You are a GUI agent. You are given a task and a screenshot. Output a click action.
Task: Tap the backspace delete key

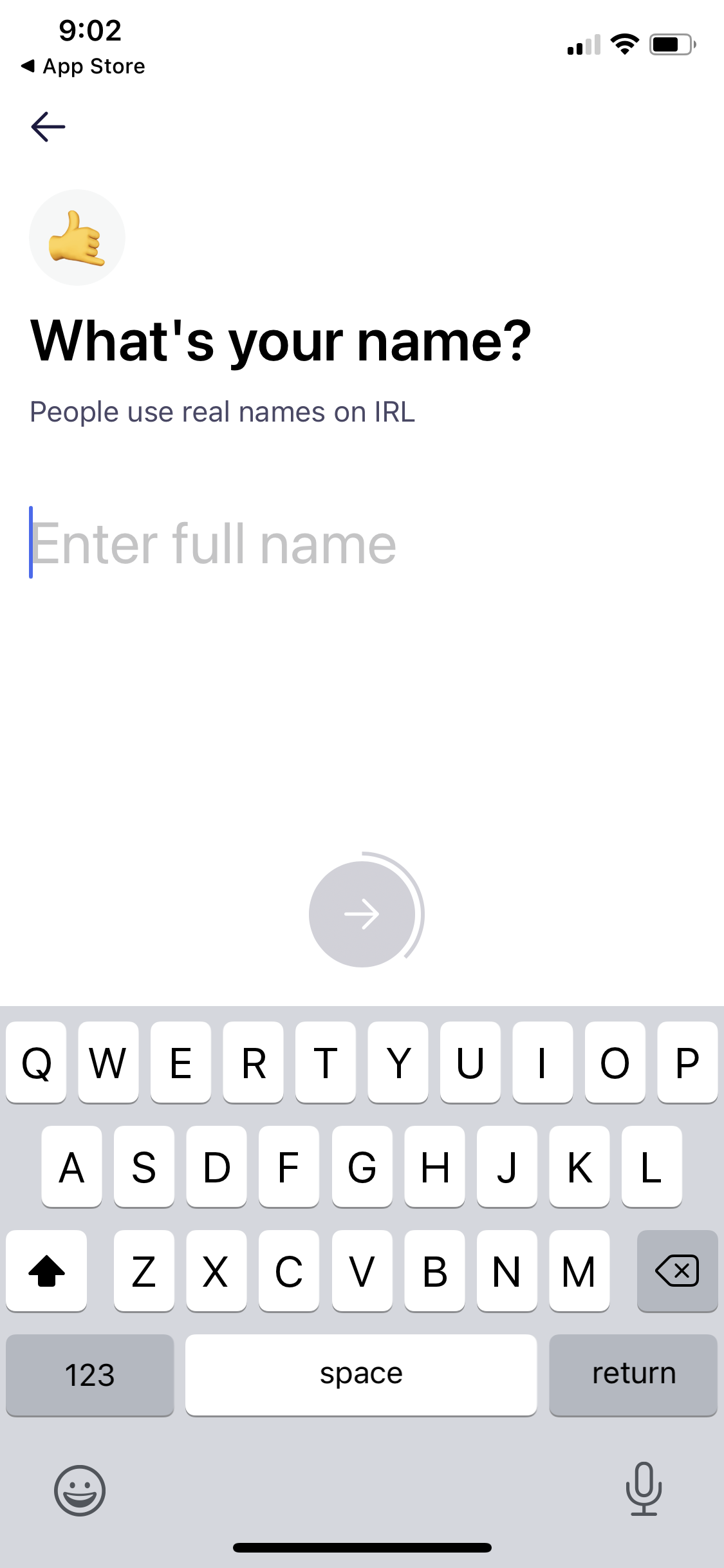(676, 1271)
